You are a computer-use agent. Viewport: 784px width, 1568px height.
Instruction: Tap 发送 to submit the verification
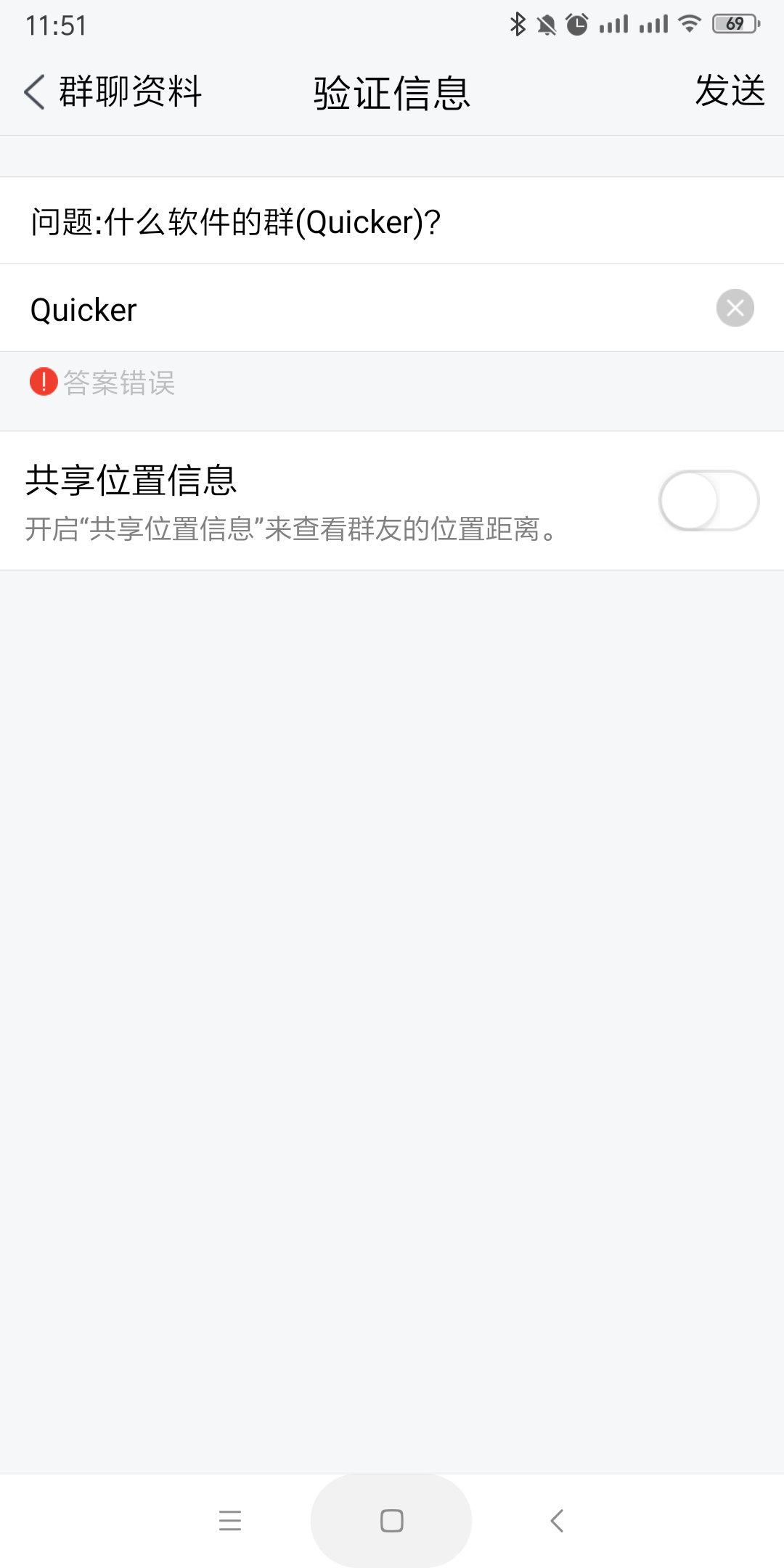[x=730, y=91]
